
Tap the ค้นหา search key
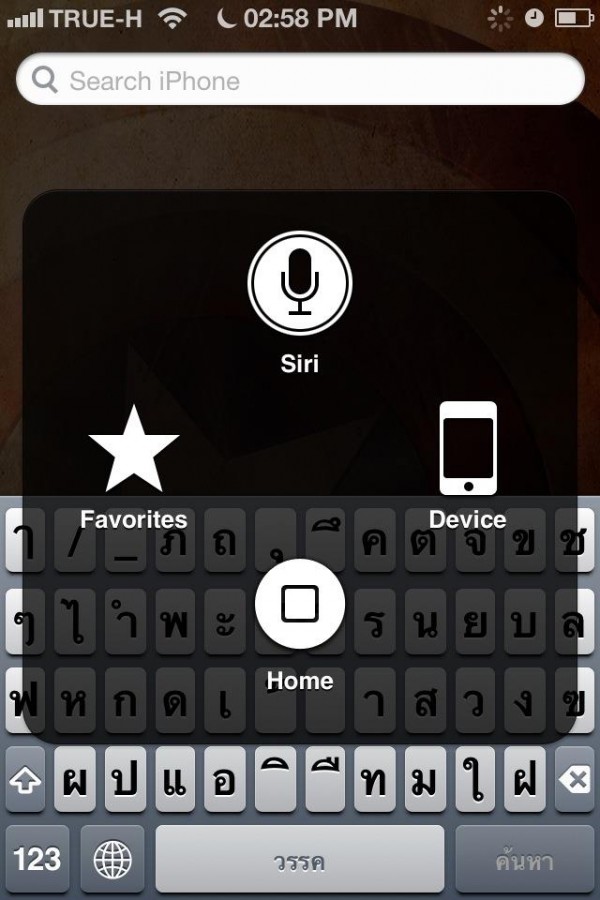pos(525,859)
